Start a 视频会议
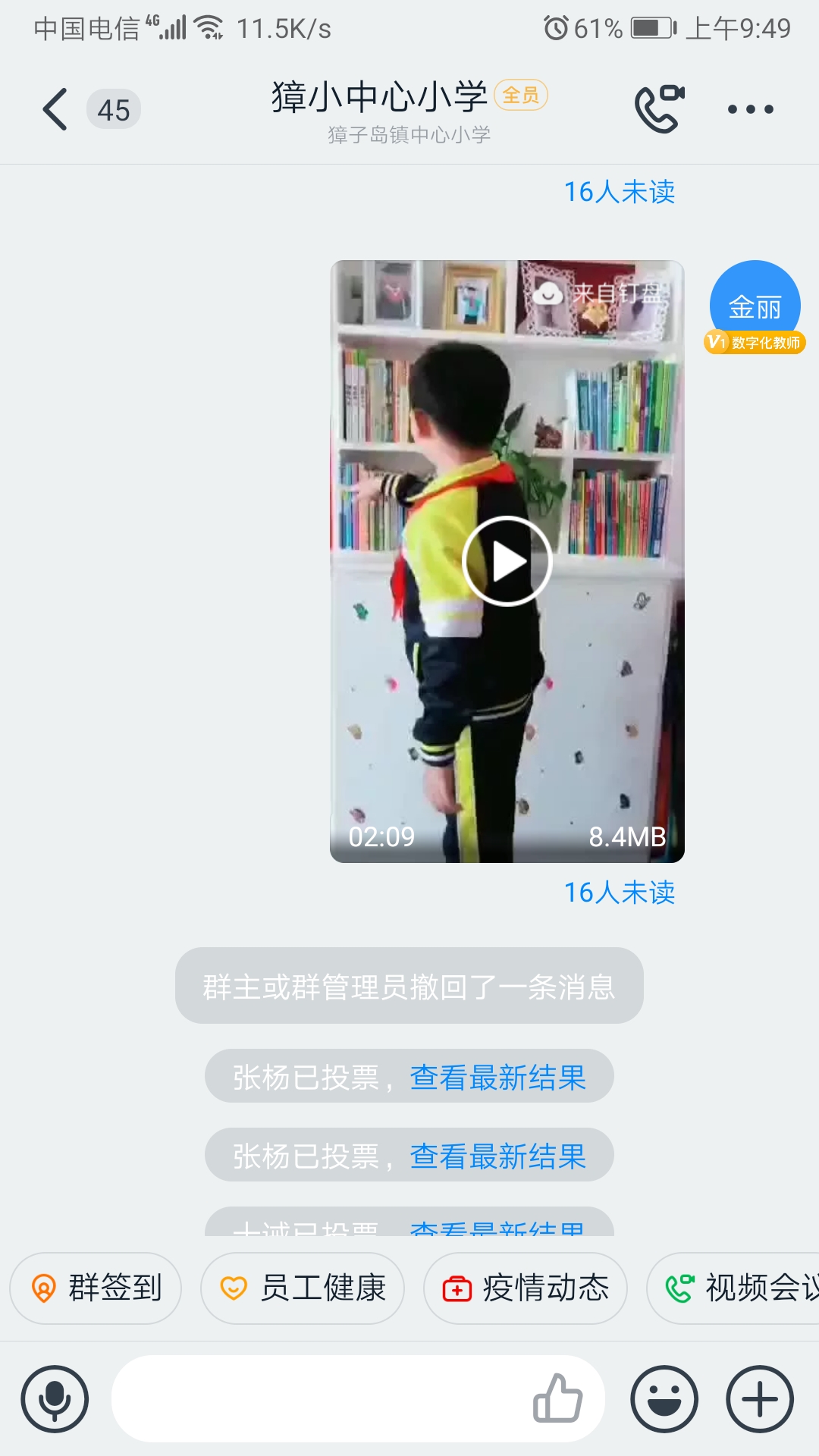The height and width of the screenshot is (1456, 819). [x=733, y=1288]
